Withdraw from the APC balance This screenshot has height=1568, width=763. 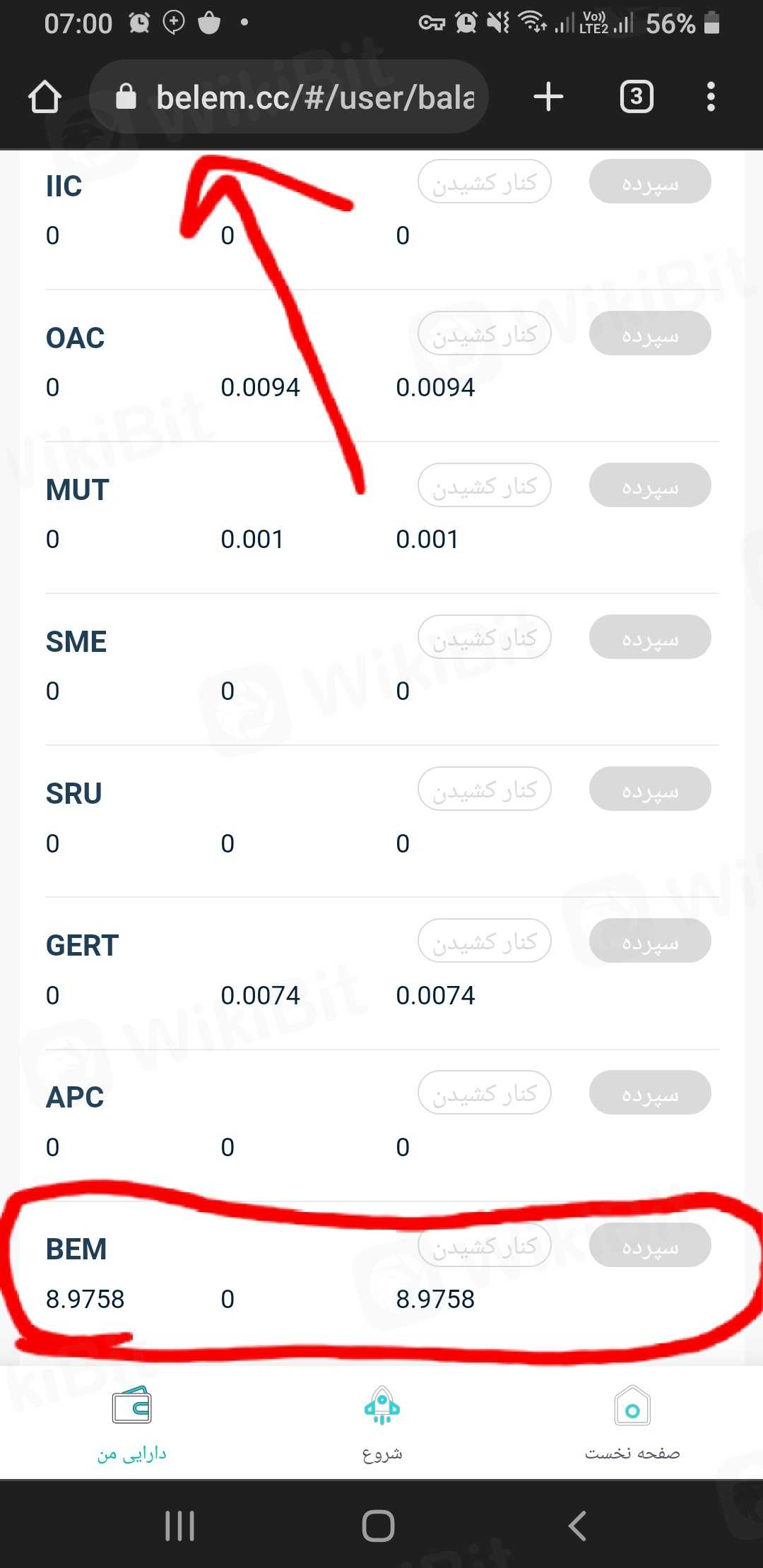click(x=484, y=1093)
